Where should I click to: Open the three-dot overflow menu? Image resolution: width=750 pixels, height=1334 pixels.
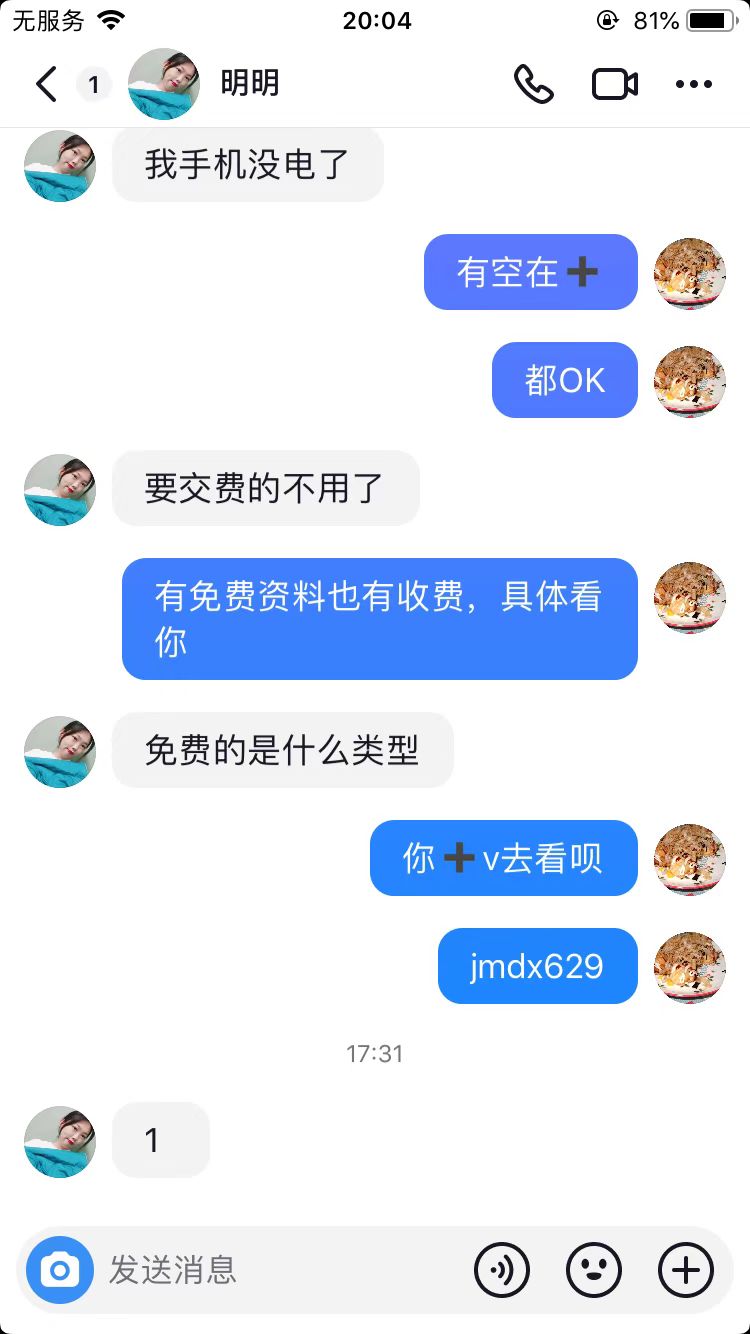pos(693,85)
